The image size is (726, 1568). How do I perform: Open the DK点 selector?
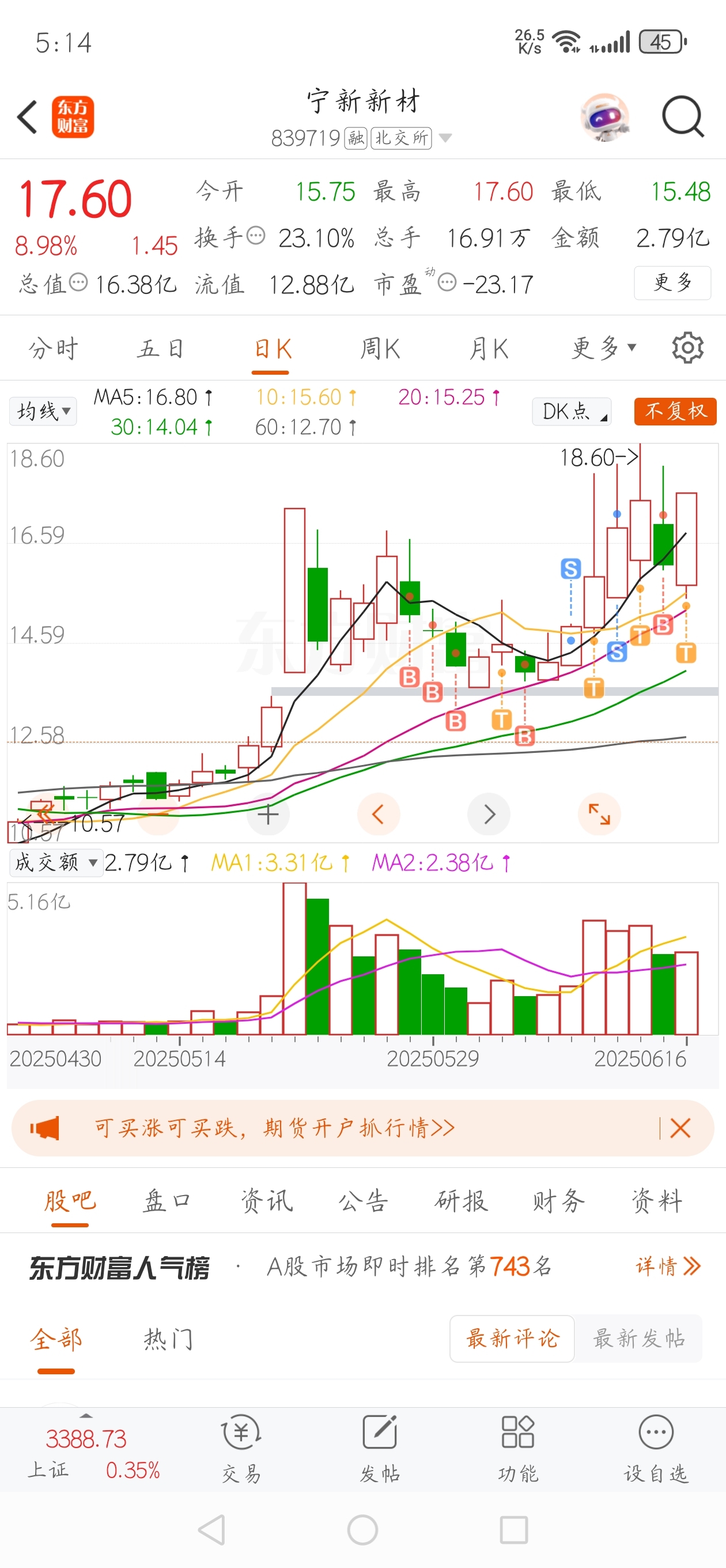tap(572, 412)
